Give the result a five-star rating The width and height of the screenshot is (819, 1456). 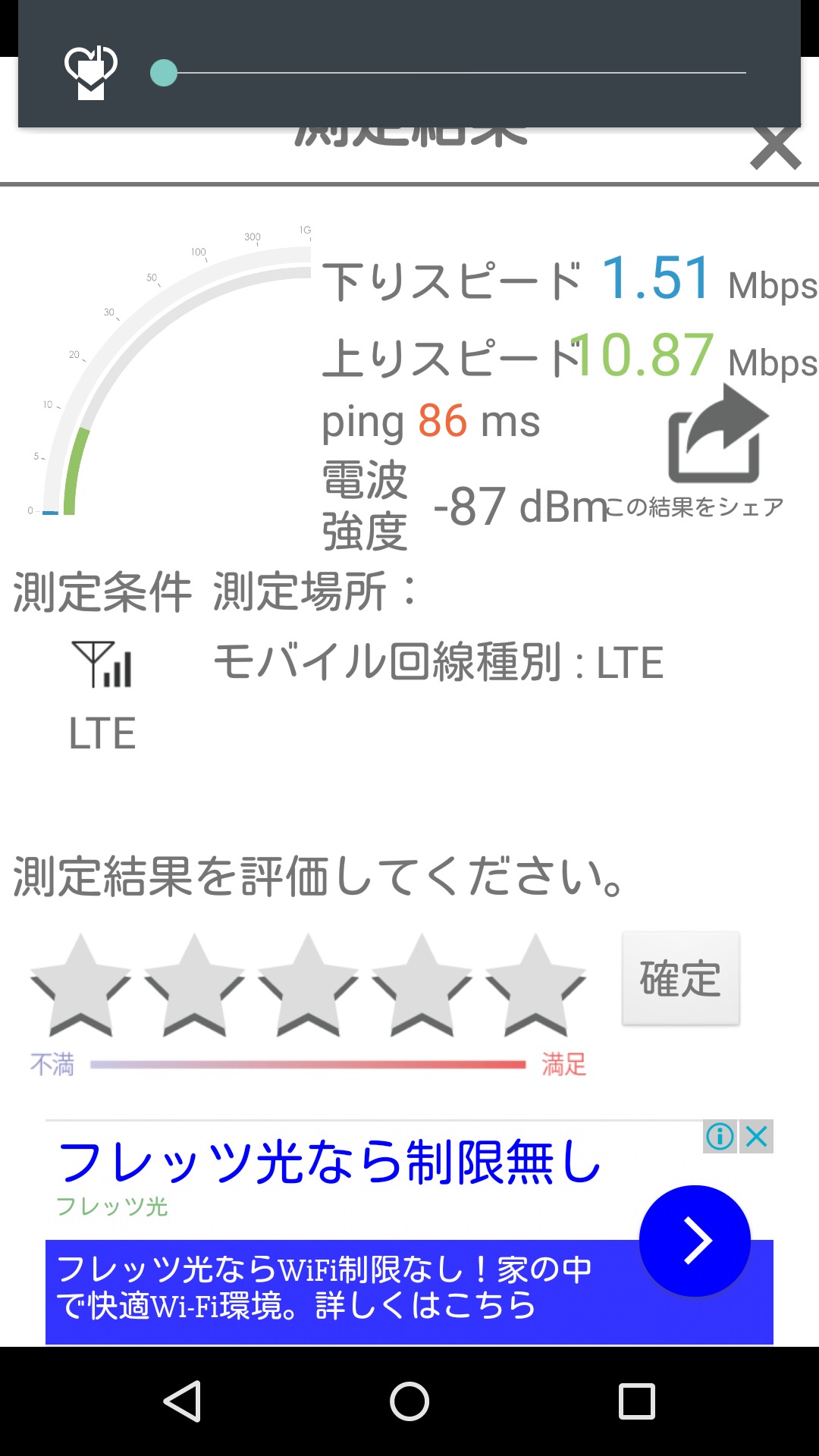[535, 985]
